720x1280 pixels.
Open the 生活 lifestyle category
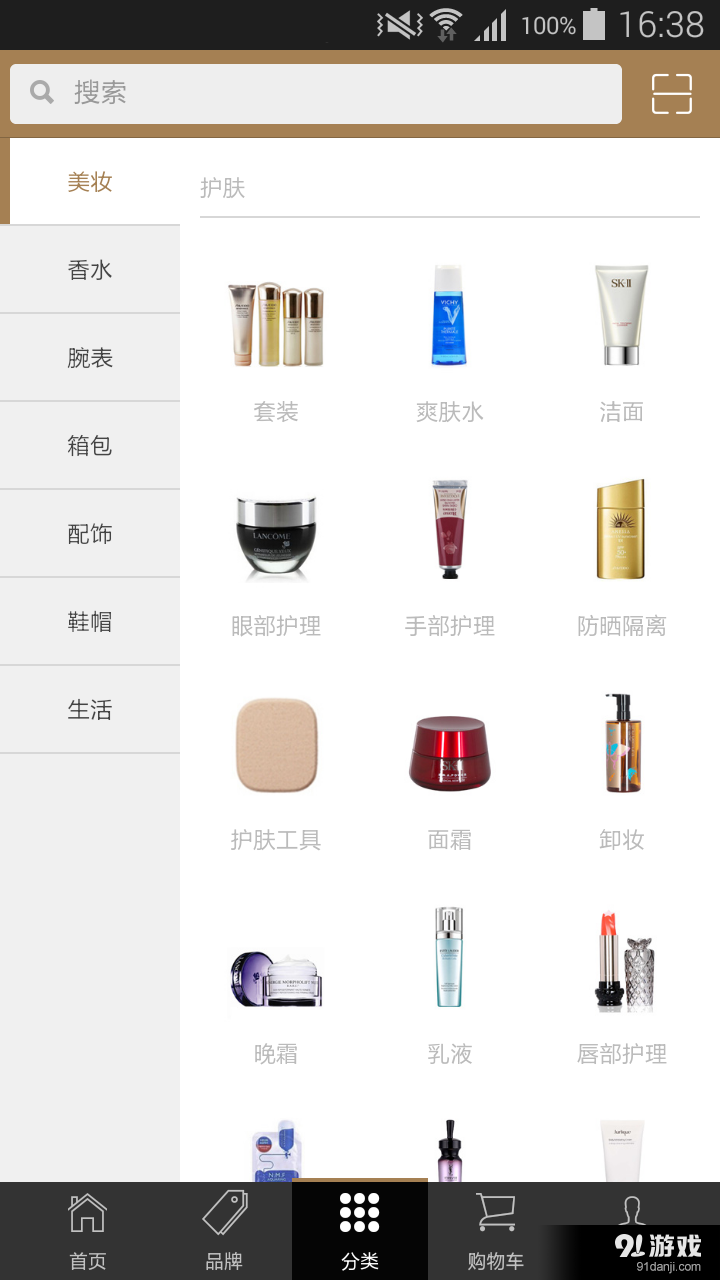[x=89, y=709]
